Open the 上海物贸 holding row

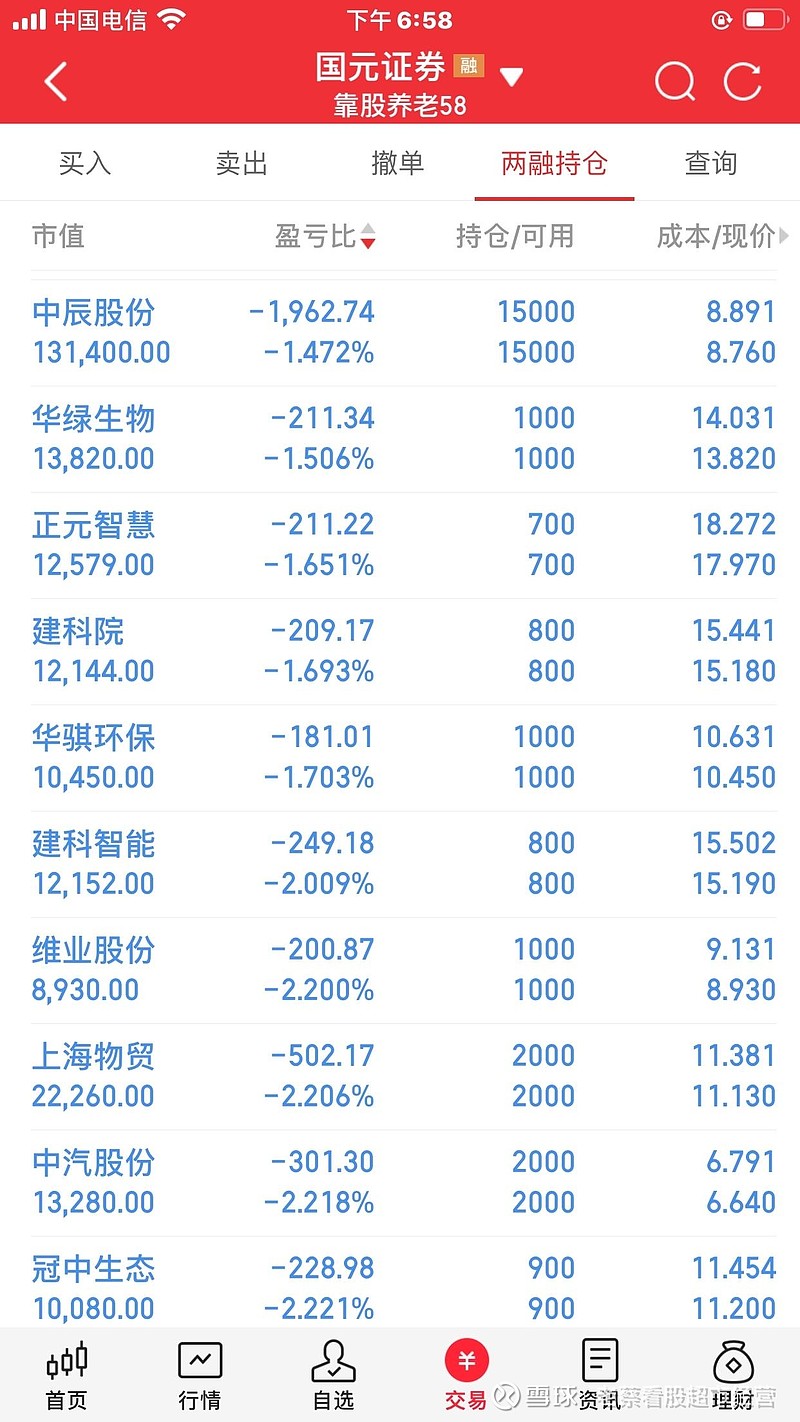coord(400,1076)
